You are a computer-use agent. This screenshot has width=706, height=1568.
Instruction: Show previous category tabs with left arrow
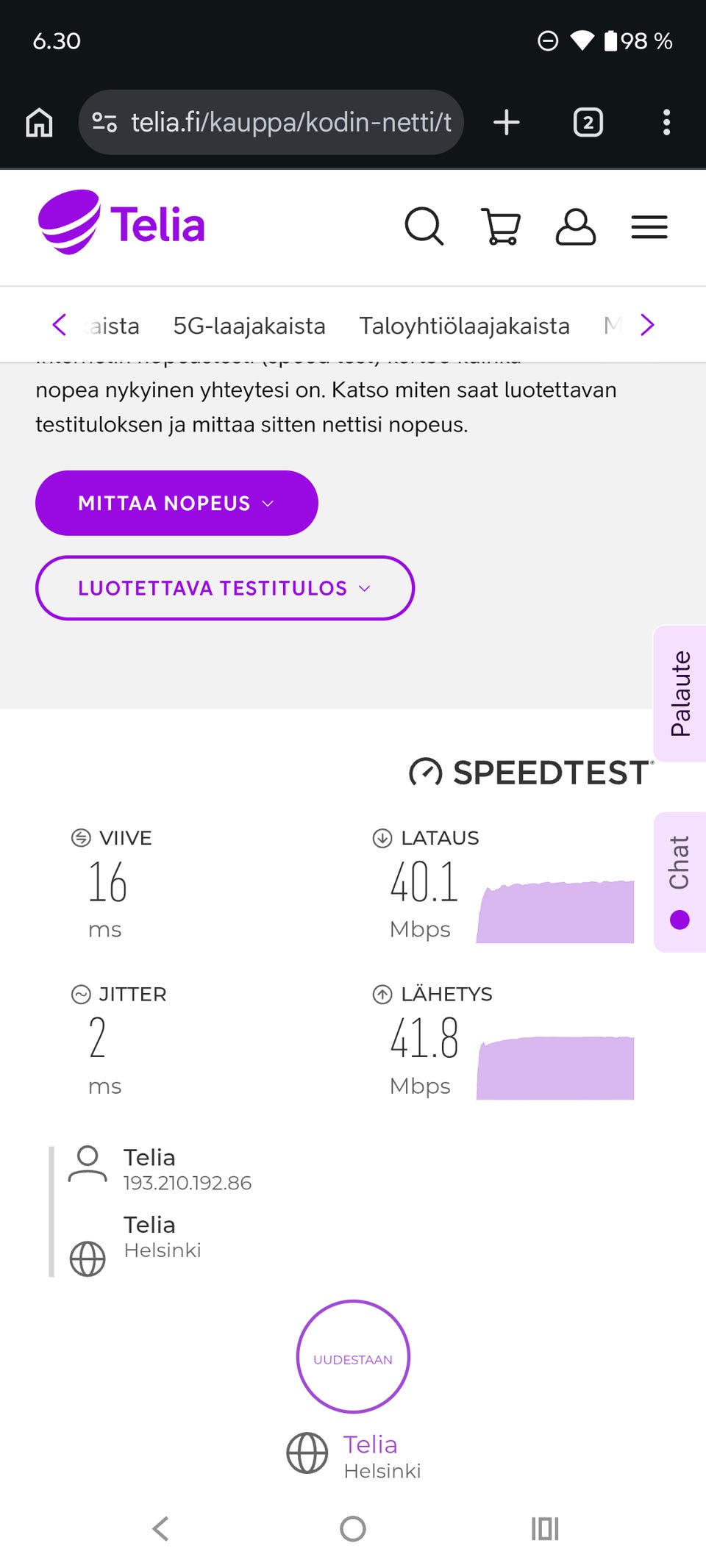(x=60, y=324)
